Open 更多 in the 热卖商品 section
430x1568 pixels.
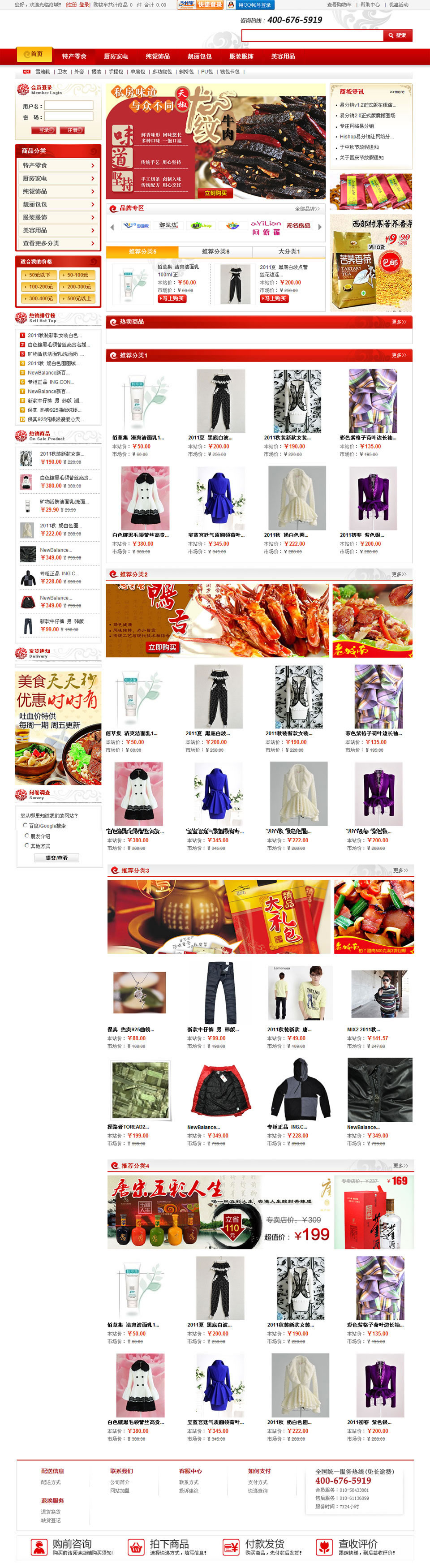click(399, 322)
